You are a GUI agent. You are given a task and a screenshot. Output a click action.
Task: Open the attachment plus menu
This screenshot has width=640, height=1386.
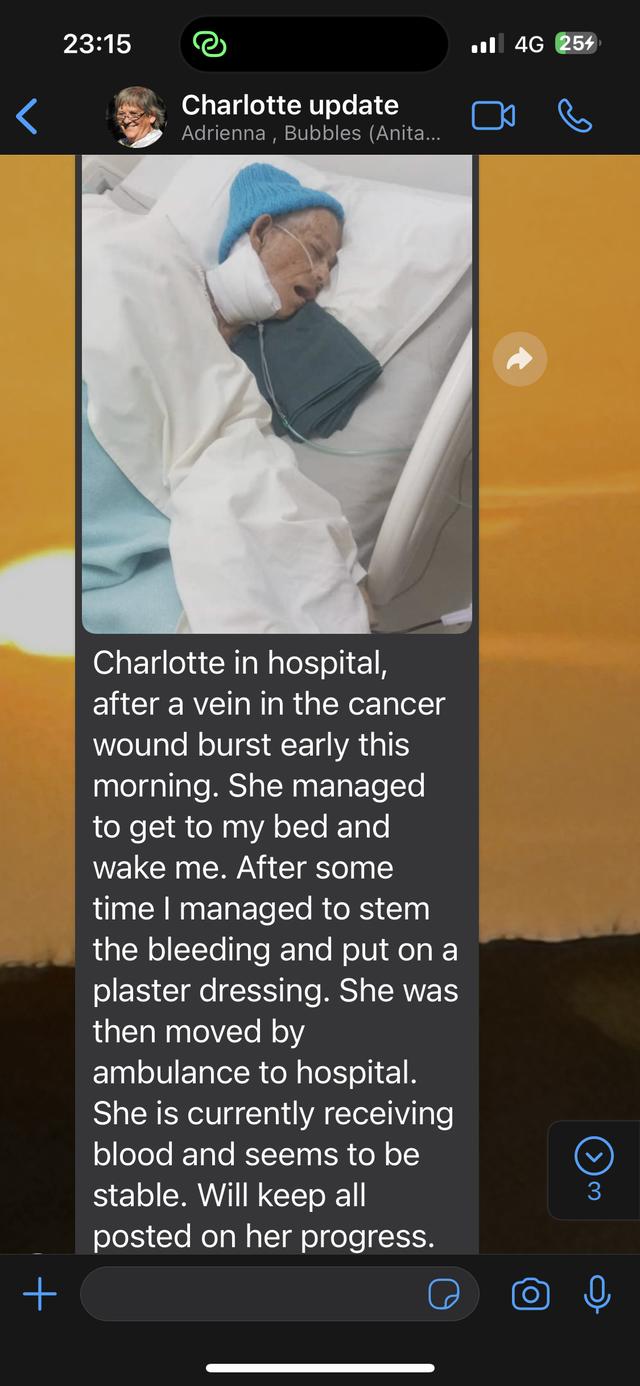tap(39, 1295)
